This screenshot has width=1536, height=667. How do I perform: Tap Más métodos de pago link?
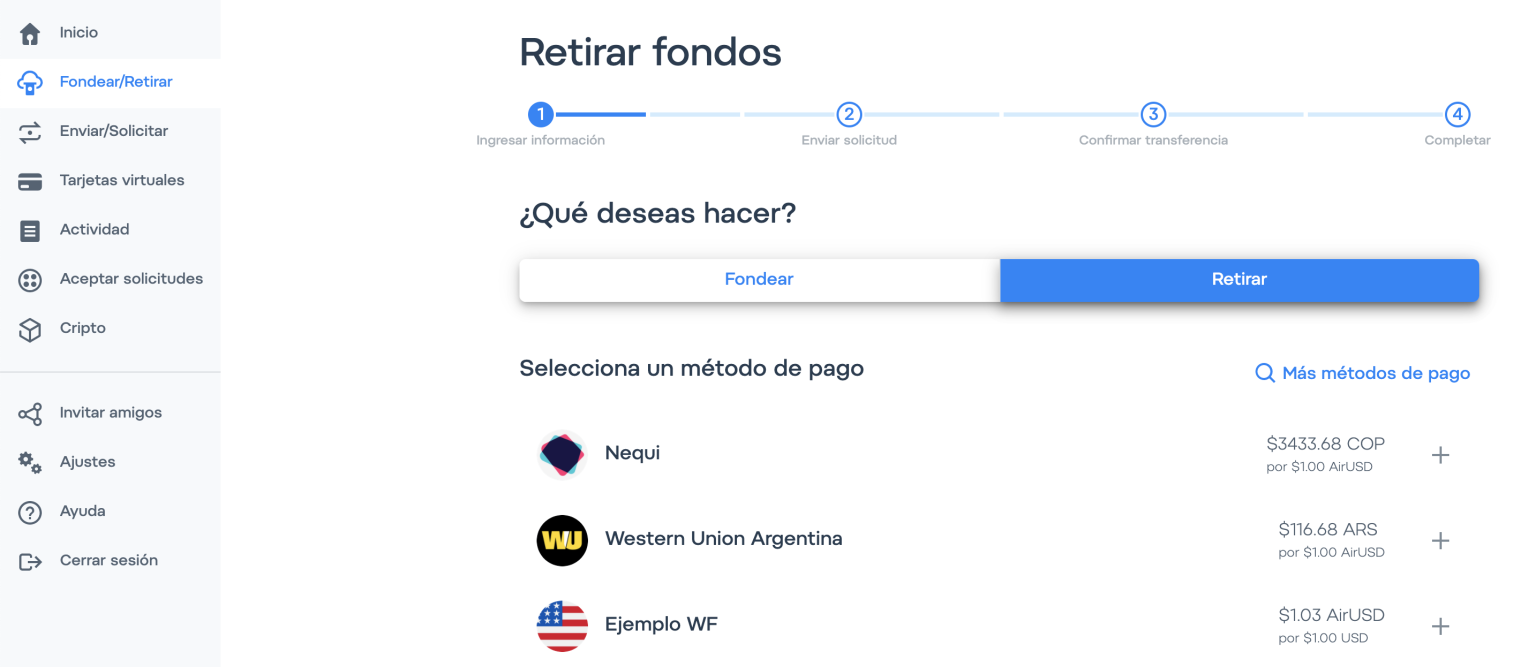click(x=1363, y=373)
